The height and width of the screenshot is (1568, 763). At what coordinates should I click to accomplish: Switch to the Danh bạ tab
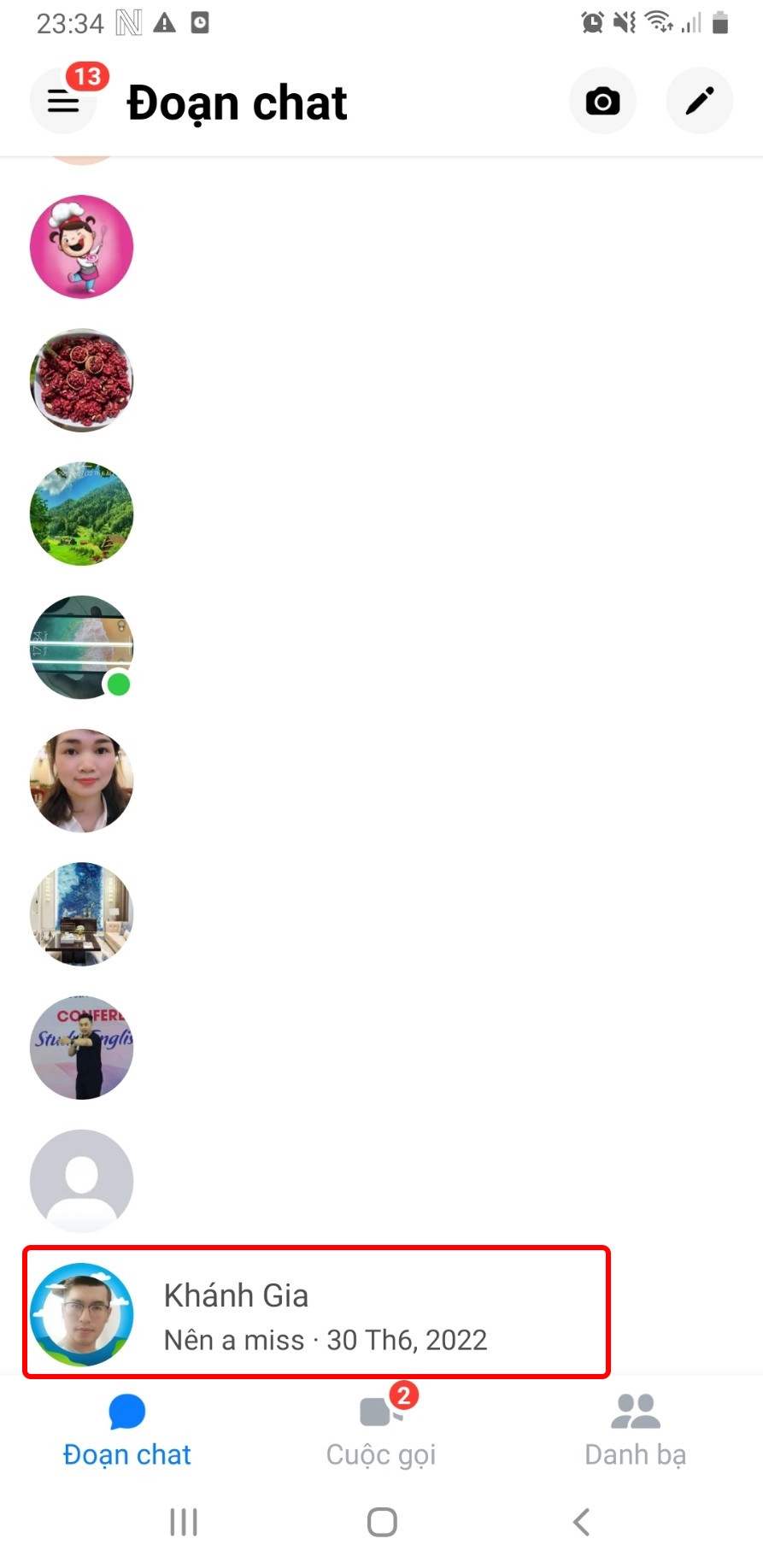click(x=635, y=1430)
